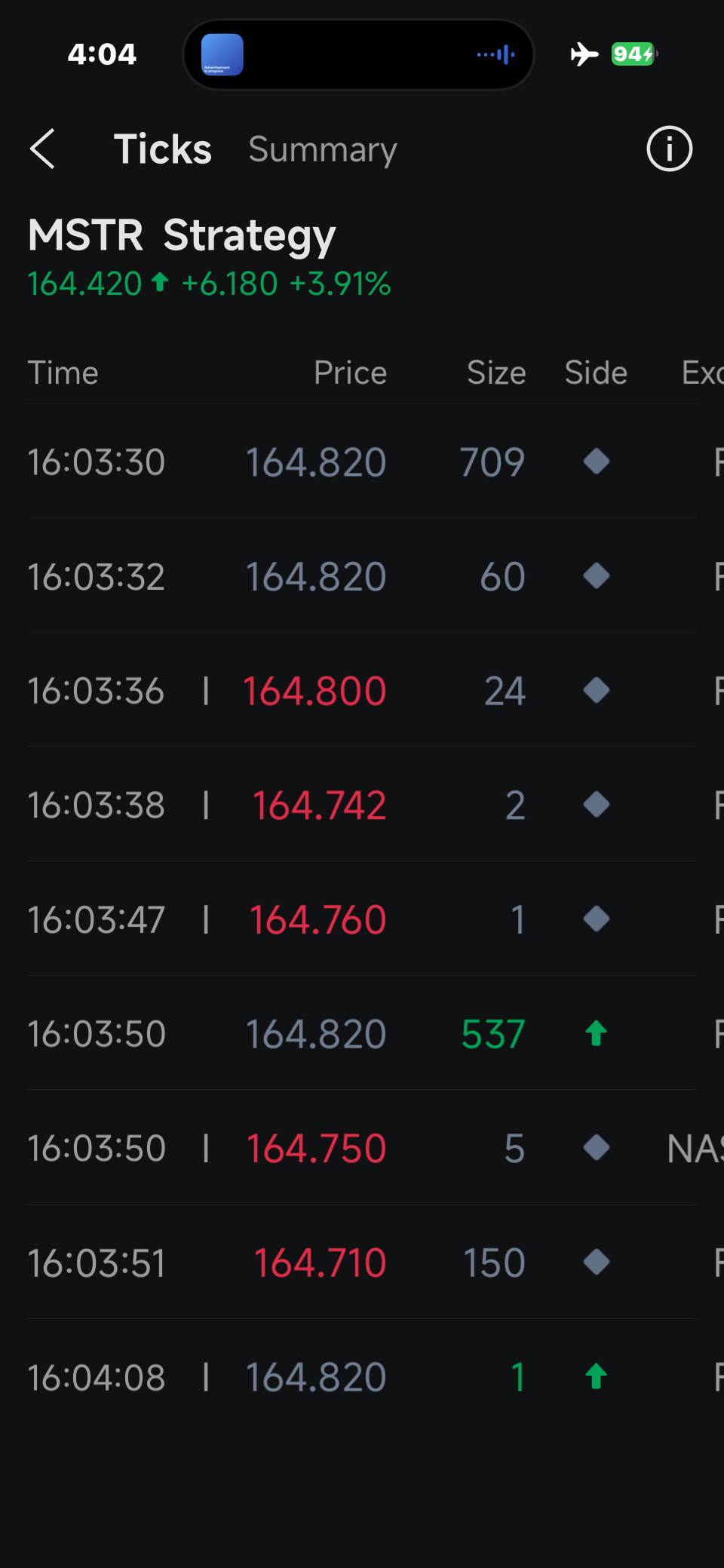724x1568 pixels.
Task: Open the info icon
Action: 670,149
